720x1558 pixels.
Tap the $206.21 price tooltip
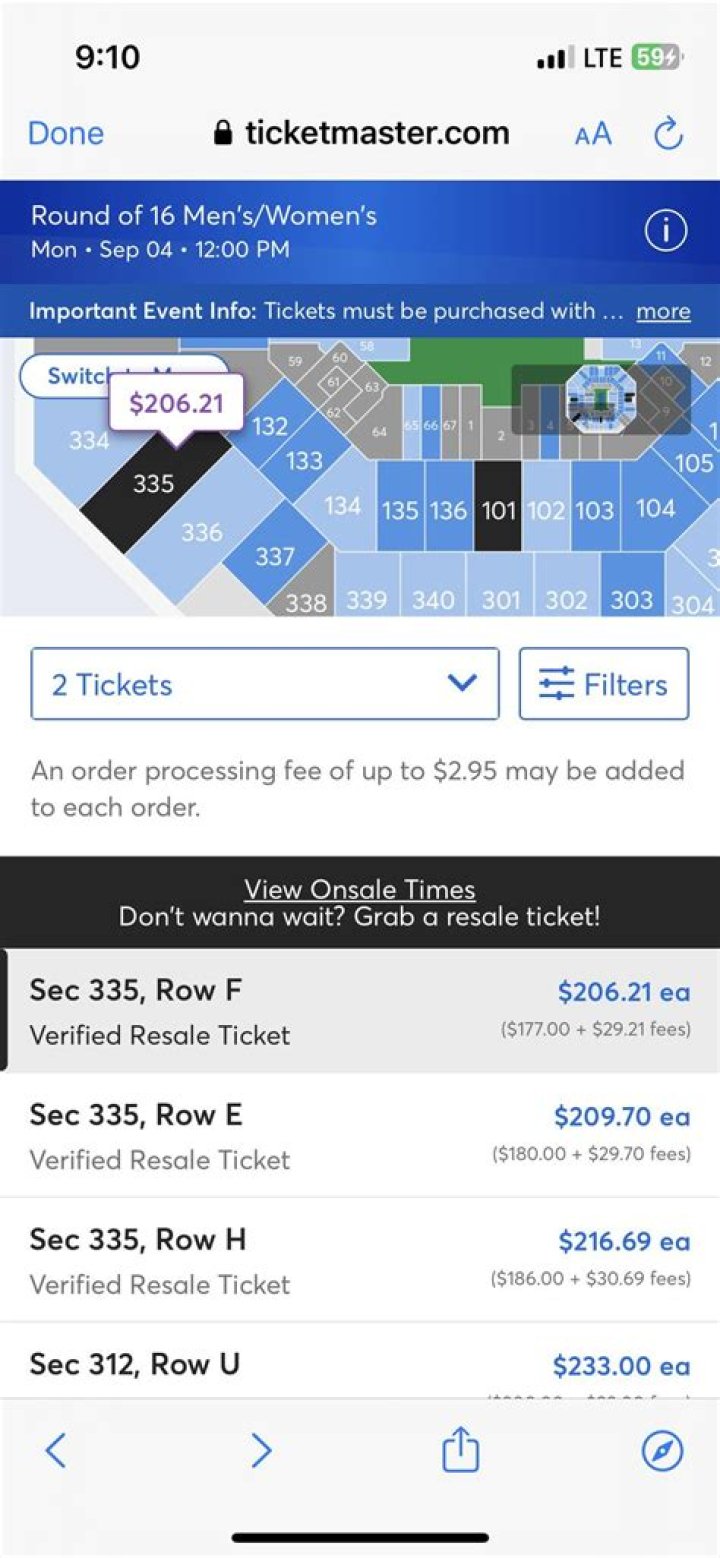tap(176, 404)
